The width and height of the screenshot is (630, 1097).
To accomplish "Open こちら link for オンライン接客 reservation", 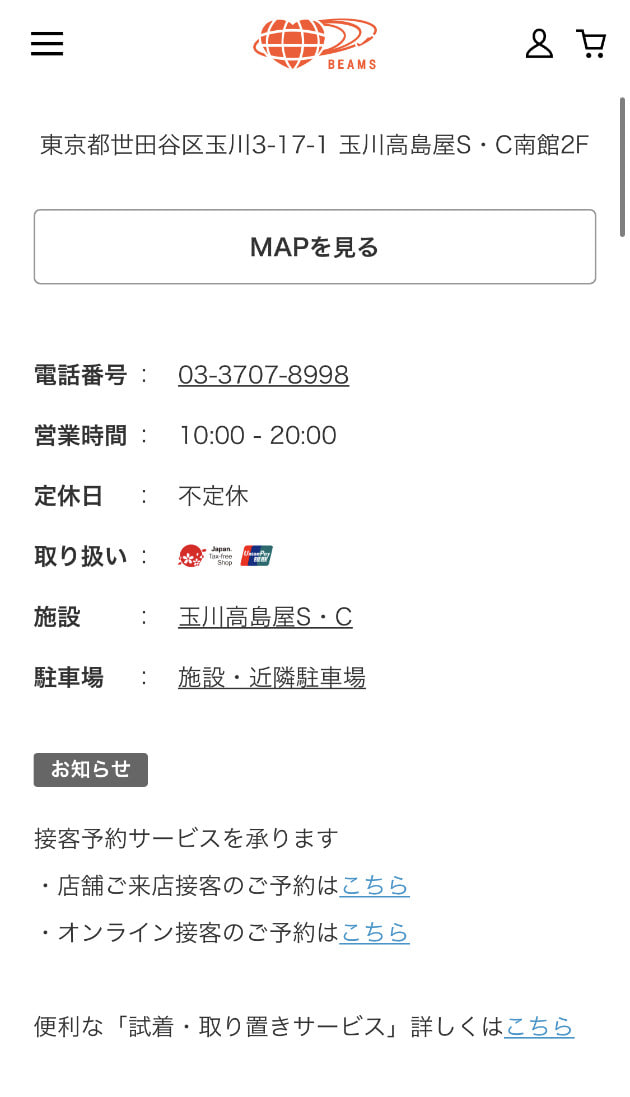I will pyautogui.click(x=374, y=932).
